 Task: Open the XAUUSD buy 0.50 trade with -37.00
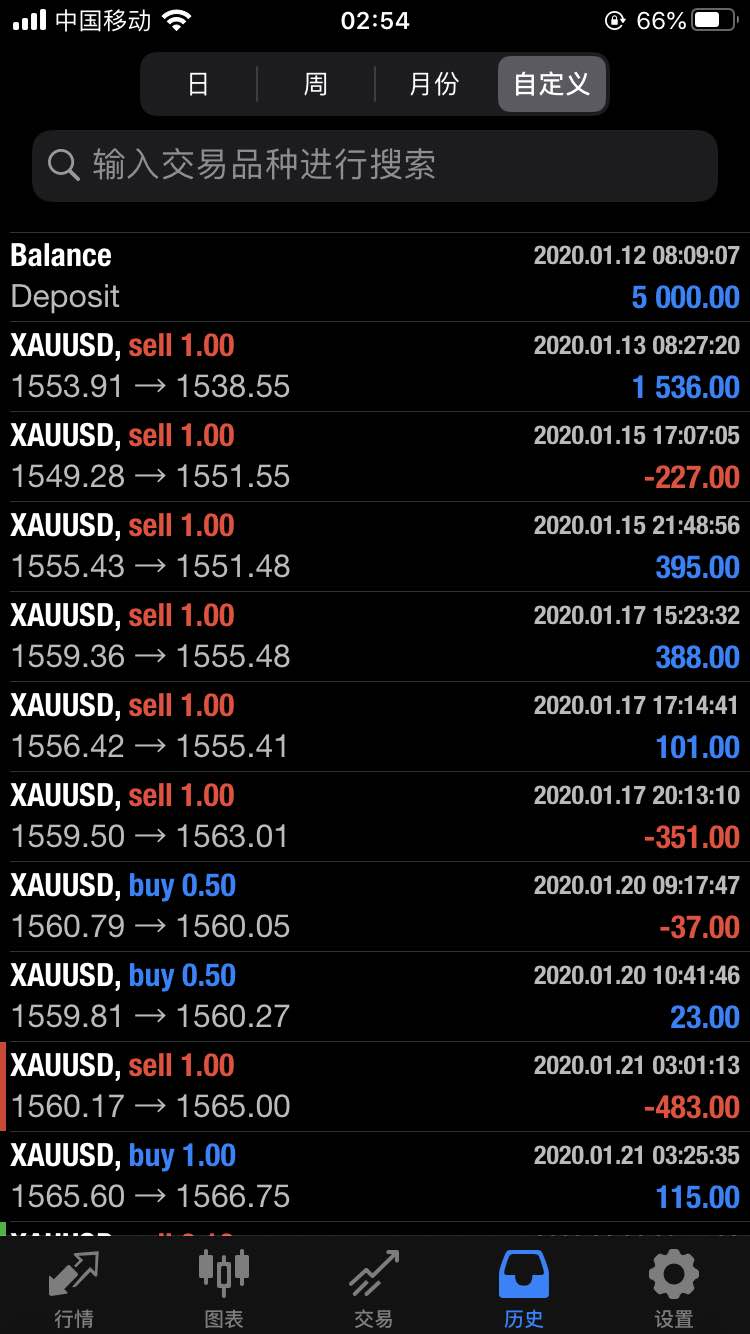click(x=375, y=907)
